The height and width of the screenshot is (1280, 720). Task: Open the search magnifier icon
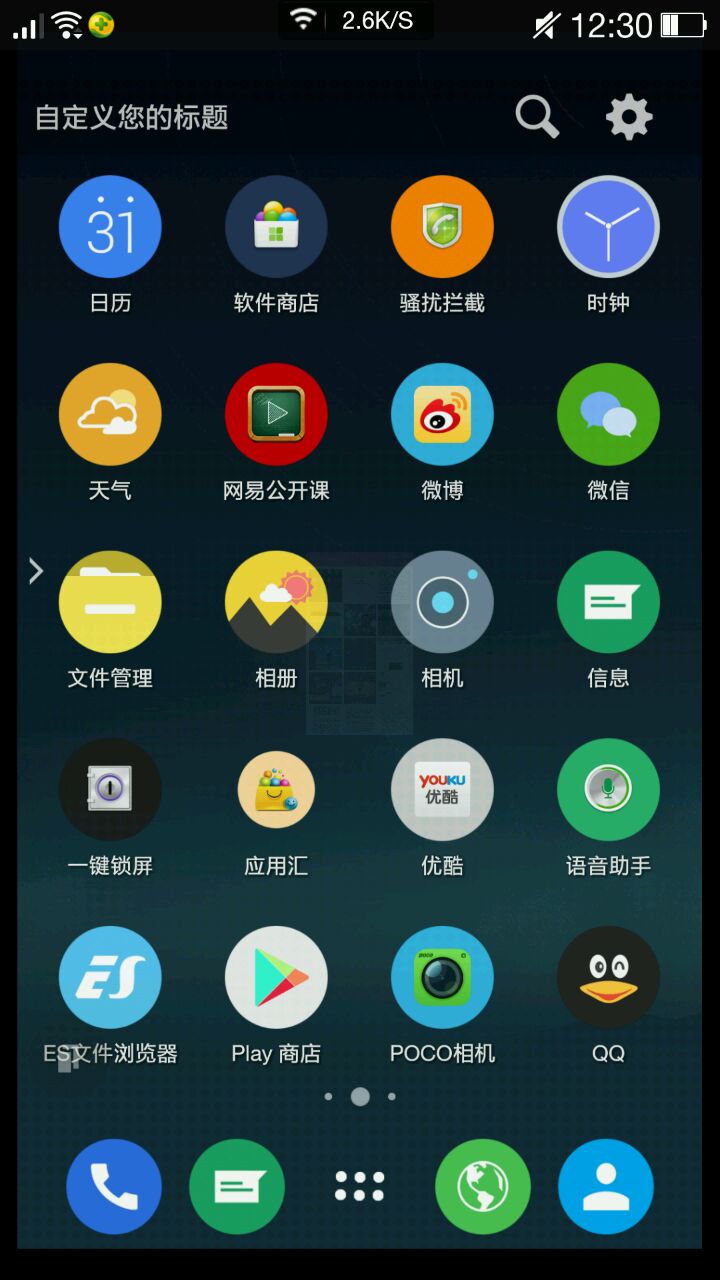537,117
